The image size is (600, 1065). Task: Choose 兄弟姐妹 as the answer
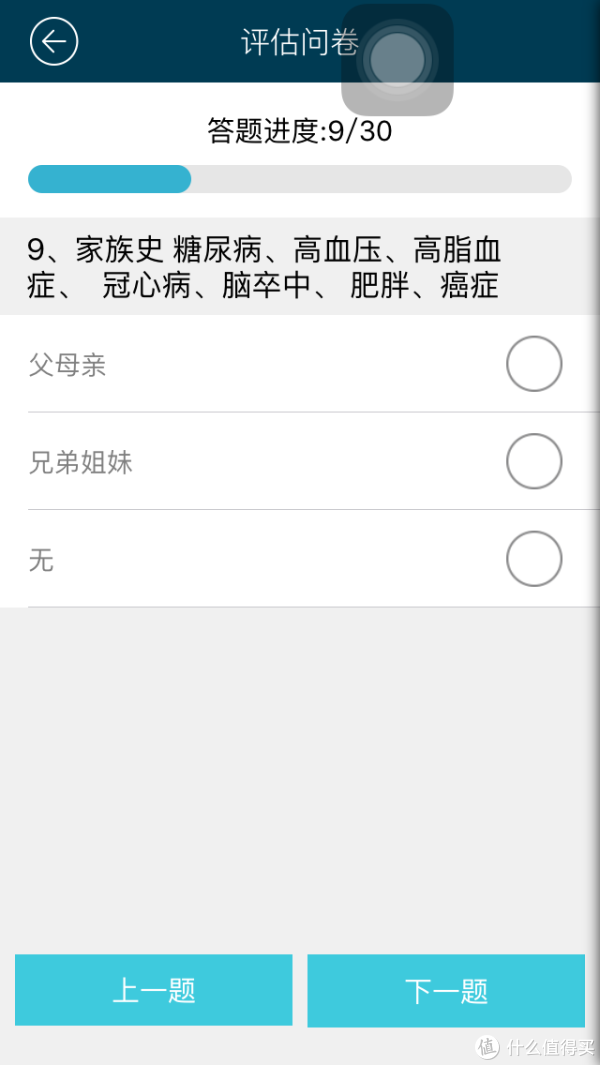tap(300, 461)
